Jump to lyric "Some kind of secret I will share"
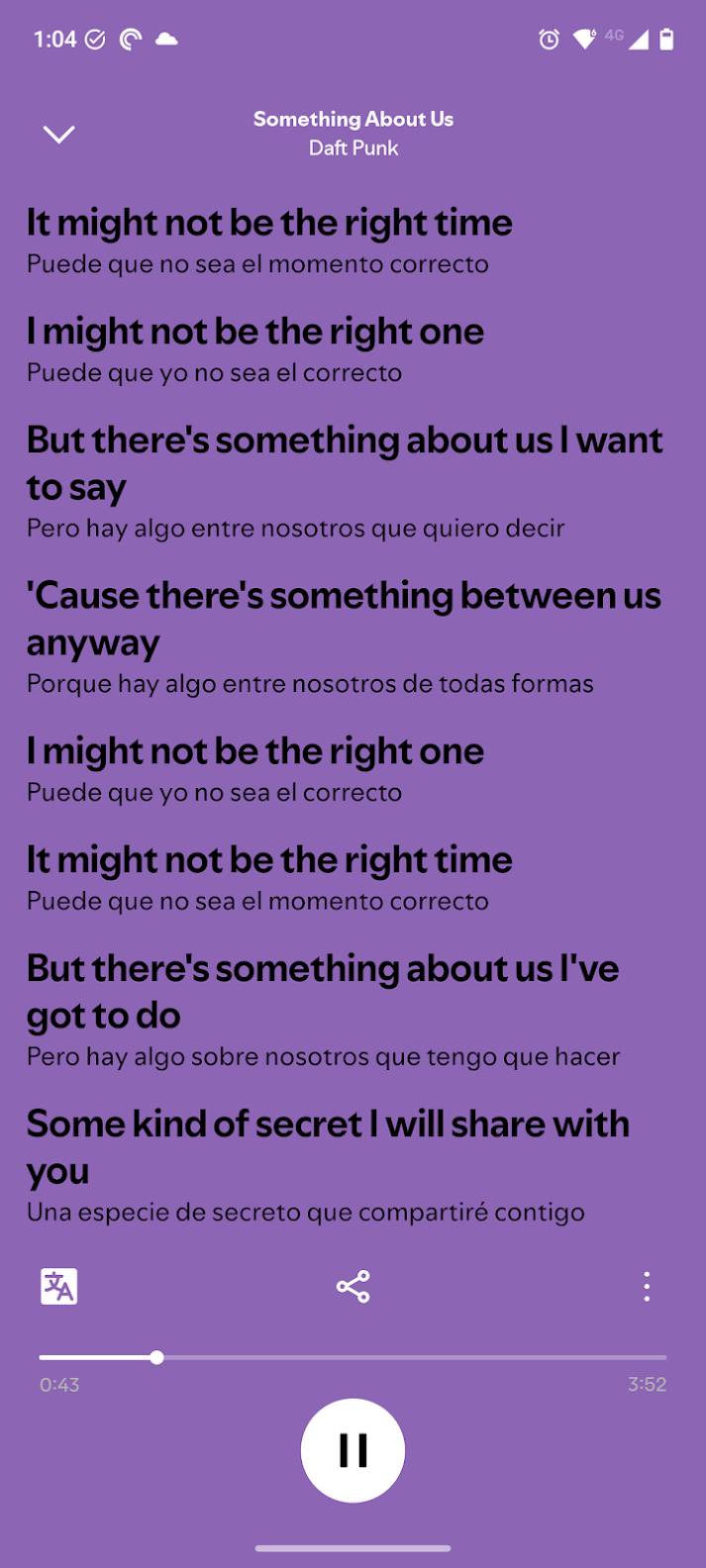 pyautogui.click(x=327, y=1146)
